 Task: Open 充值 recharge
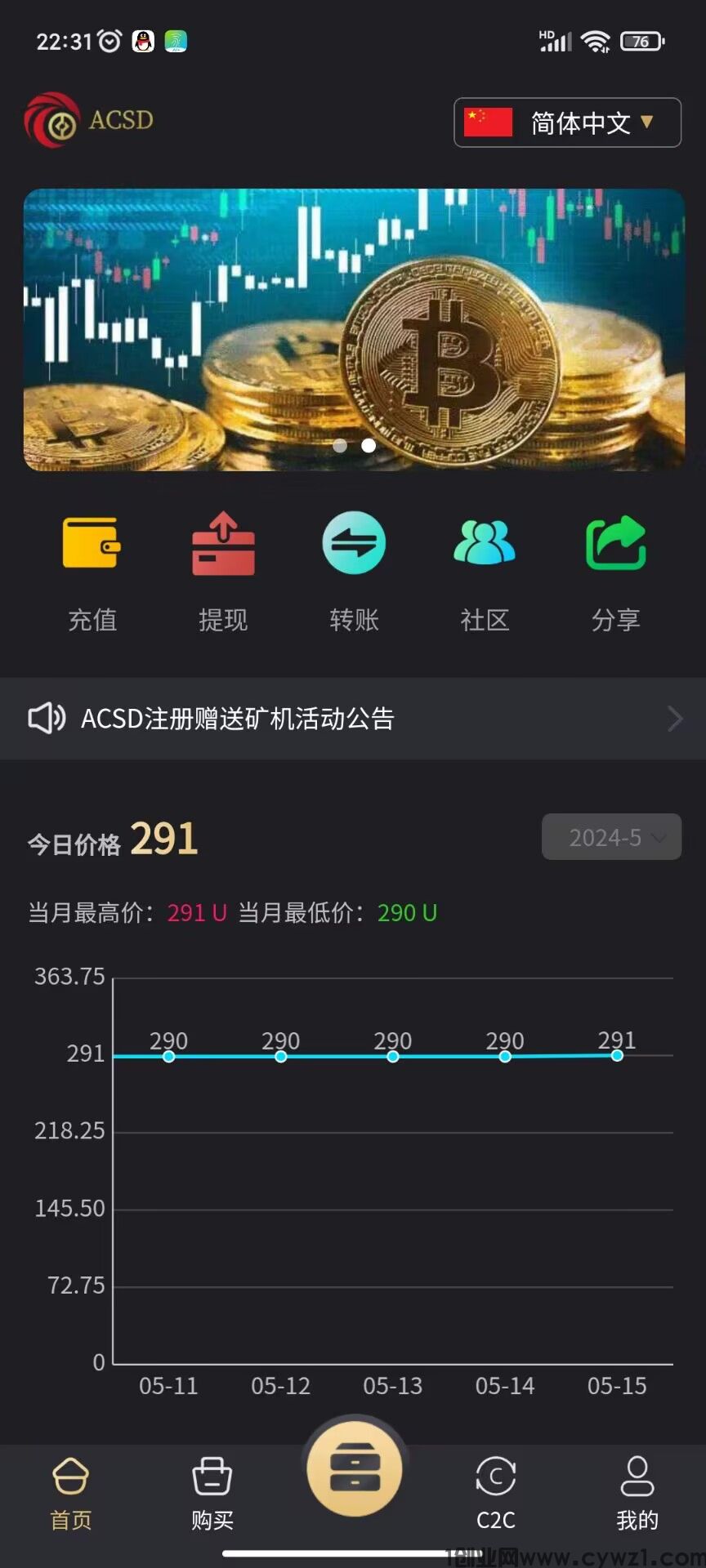(x=92, y=572)
